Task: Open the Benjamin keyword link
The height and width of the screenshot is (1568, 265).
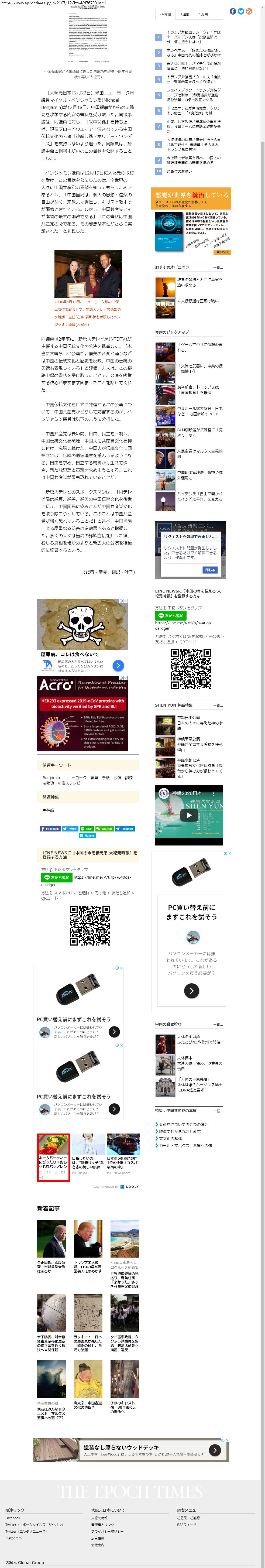Action: tap(51, 778)
